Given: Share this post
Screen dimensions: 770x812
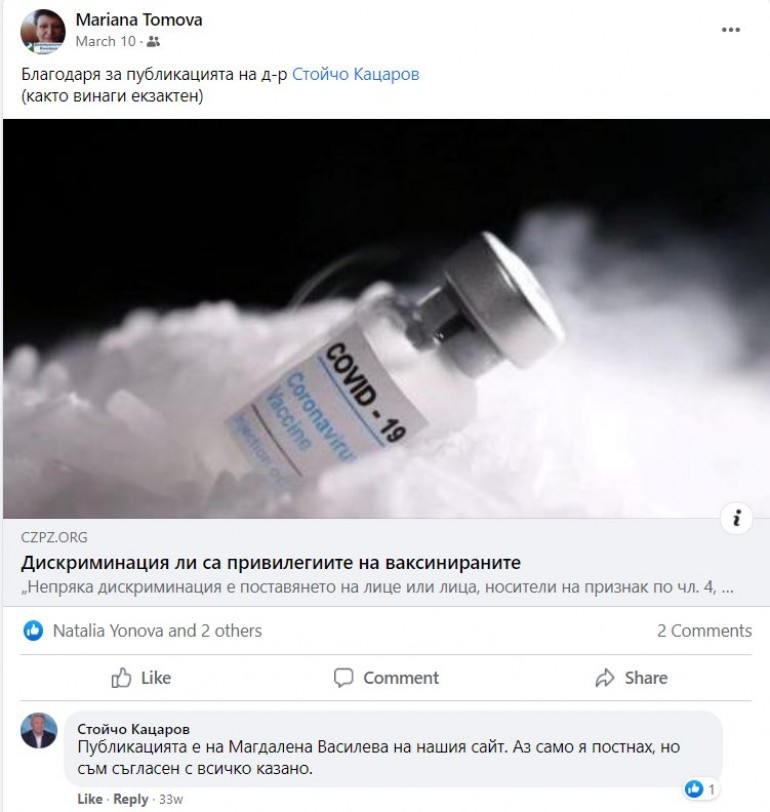Looking at the screenshot, I should click(x=630, y=678).
